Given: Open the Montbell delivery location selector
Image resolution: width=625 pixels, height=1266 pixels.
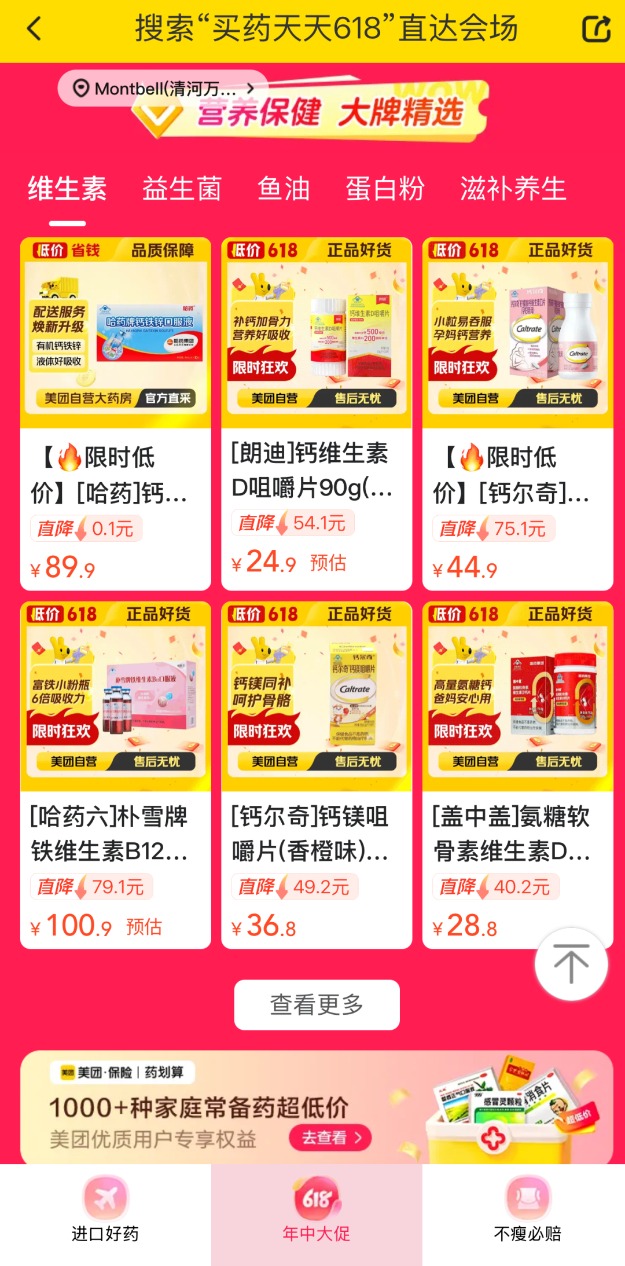Looking at the screenshot, I should tap(162, 88).
